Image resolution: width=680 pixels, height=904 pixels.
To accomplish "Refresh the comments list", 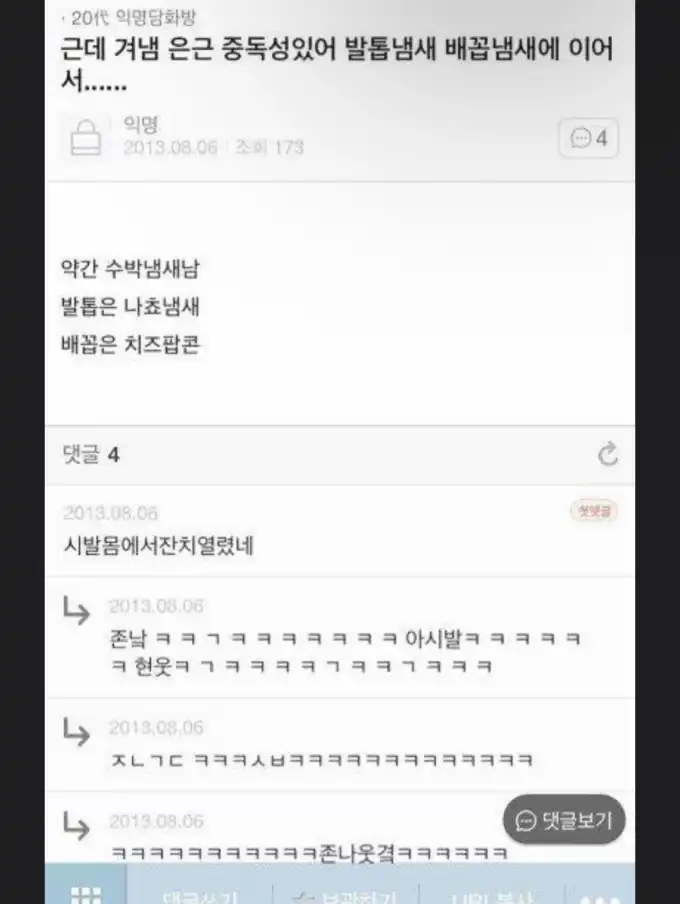I will tap(607, 455).
